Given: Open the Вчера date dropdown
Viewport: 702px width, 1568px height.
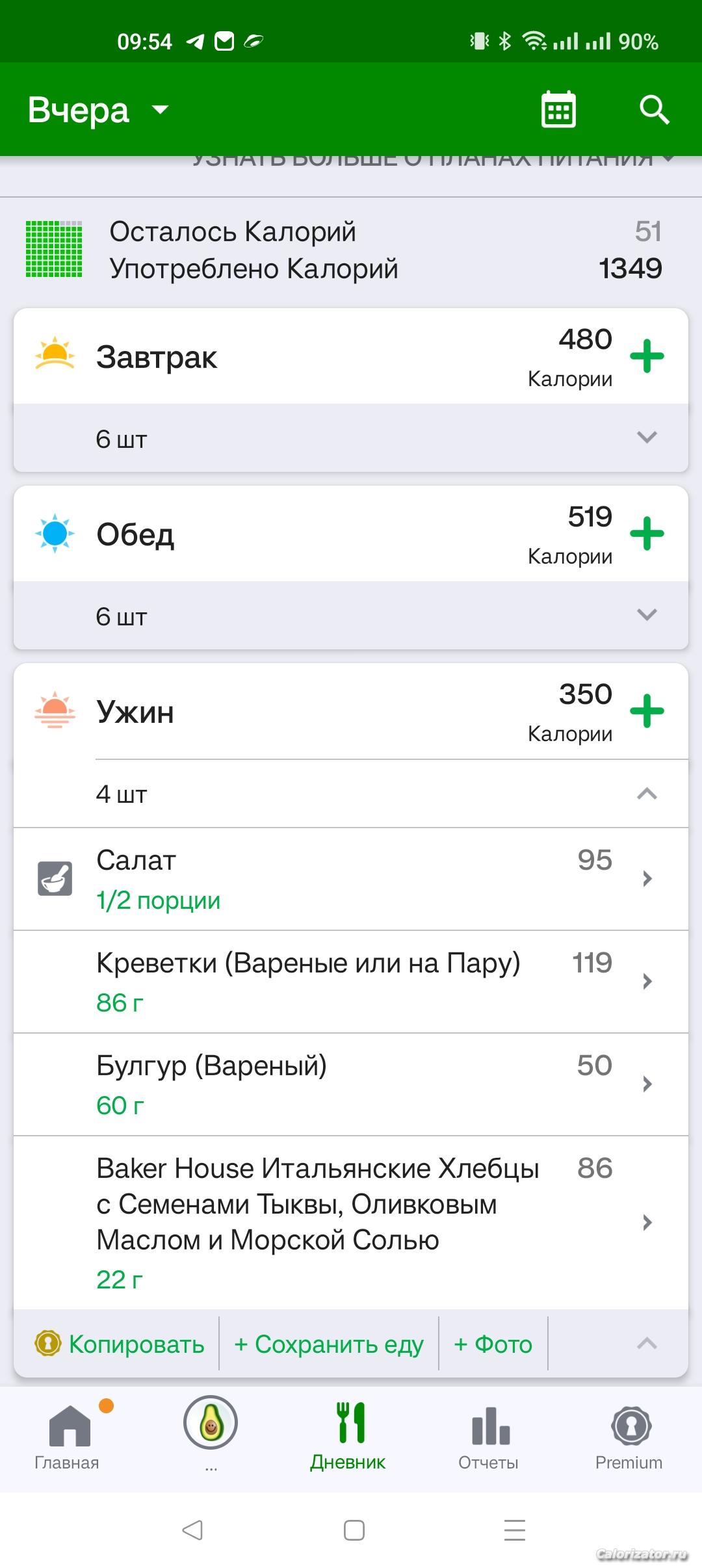Looking at the screenshot, I should coord(97,110).
